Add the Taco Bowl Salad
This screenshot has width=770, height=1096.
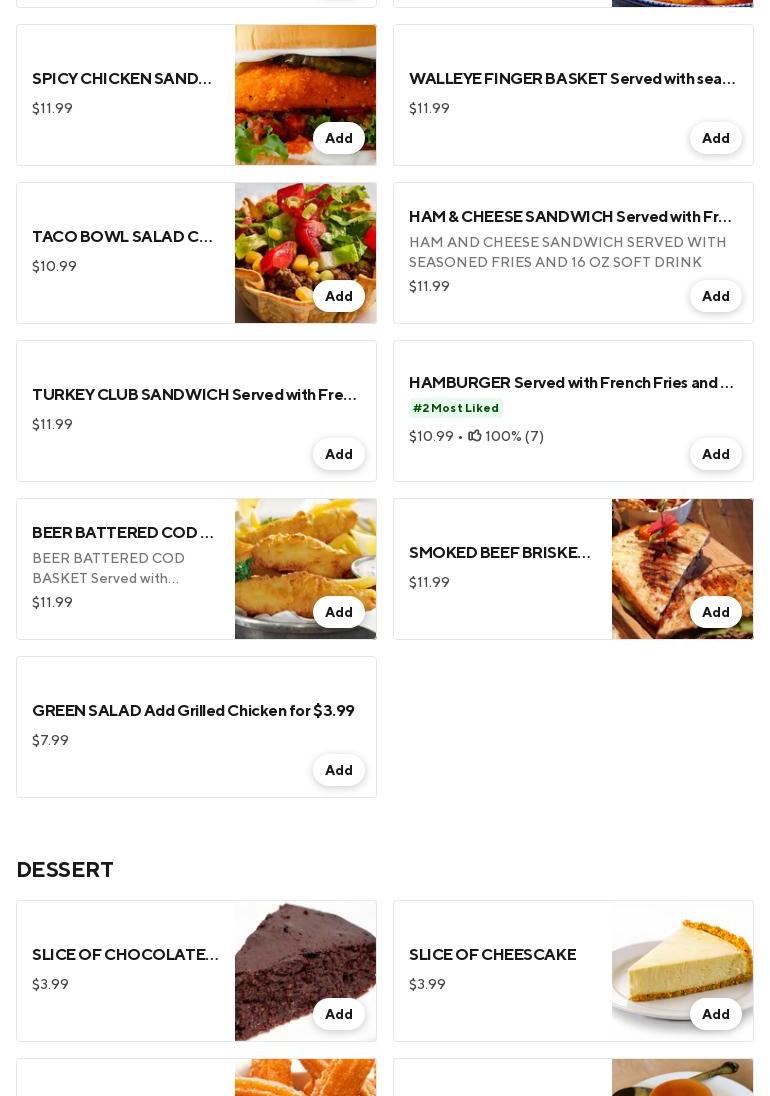(339, 296)
